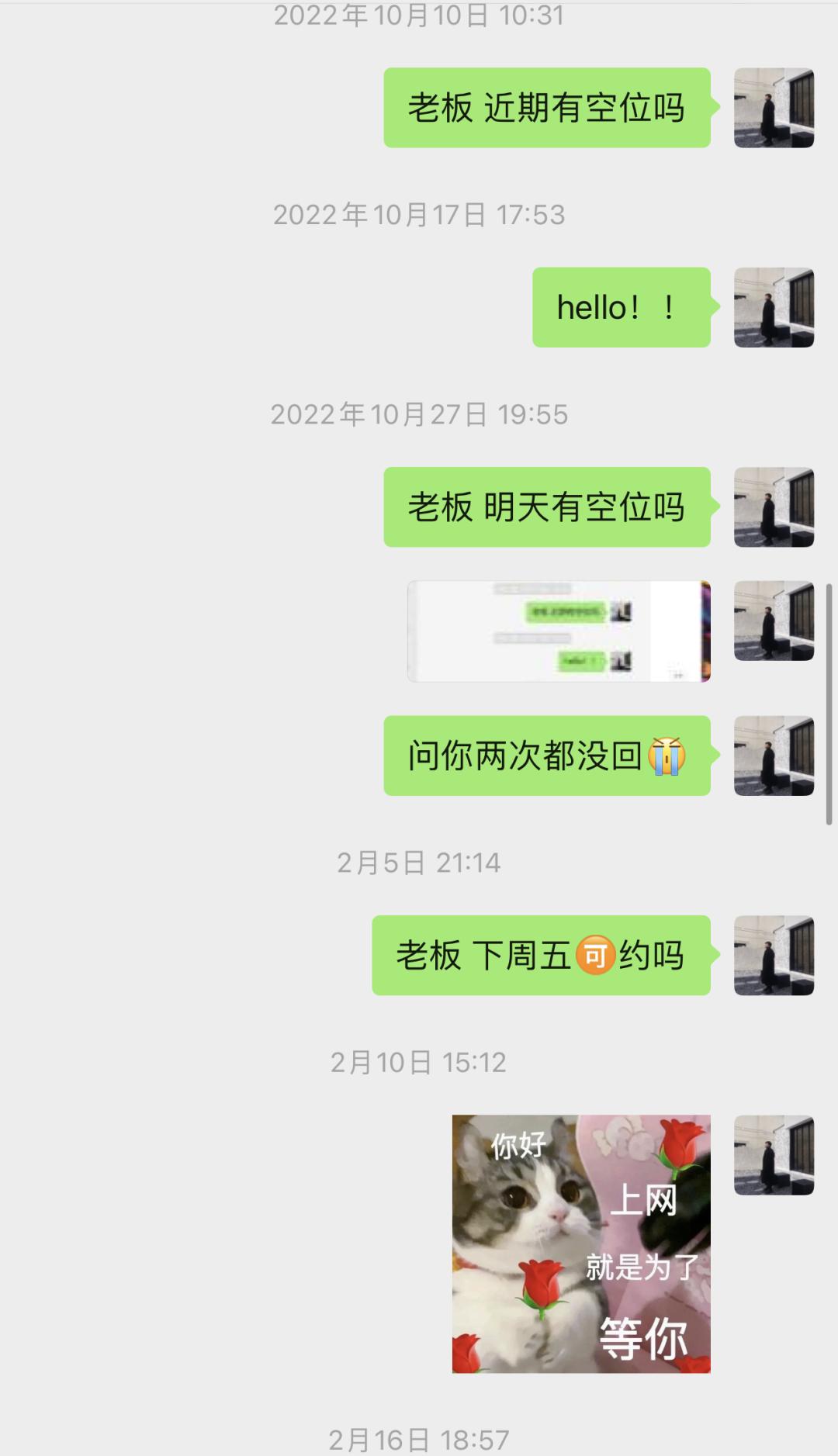Open the screenshot image sent in the chat
The height and width of the screenshot is (1456, 838).
pyautogui.click(x=559, y=631)
